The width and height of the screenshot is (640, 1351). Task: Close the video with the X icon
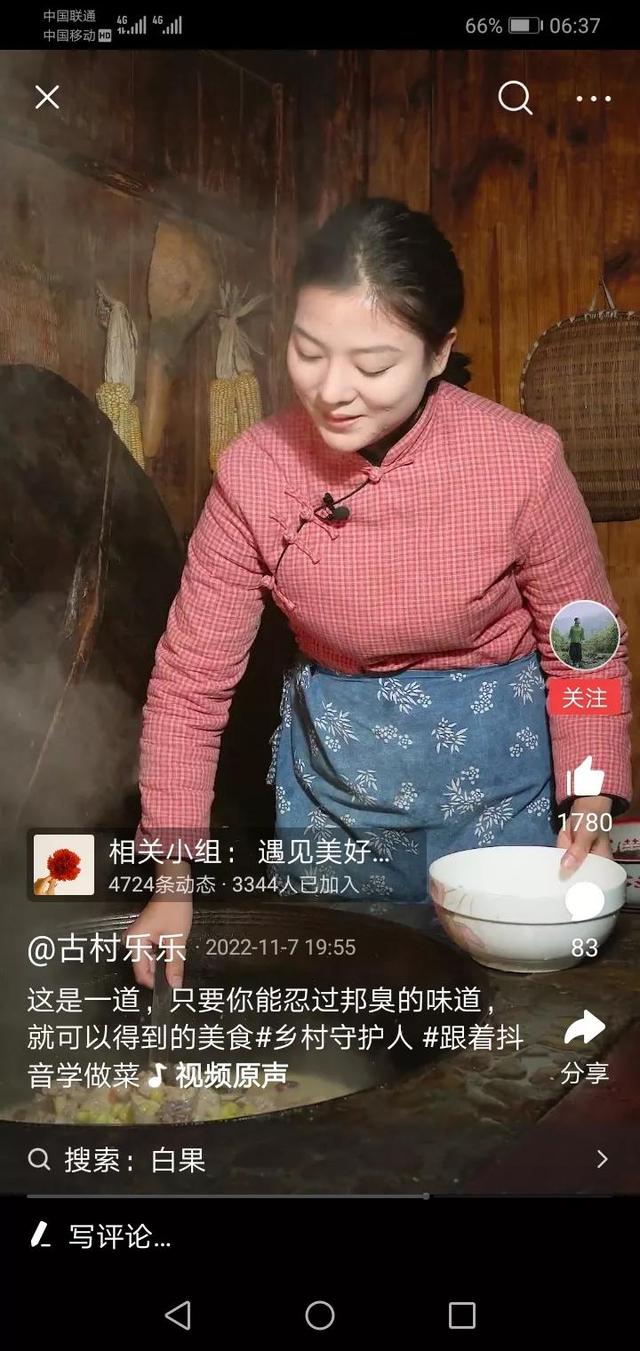coord(47,97)
